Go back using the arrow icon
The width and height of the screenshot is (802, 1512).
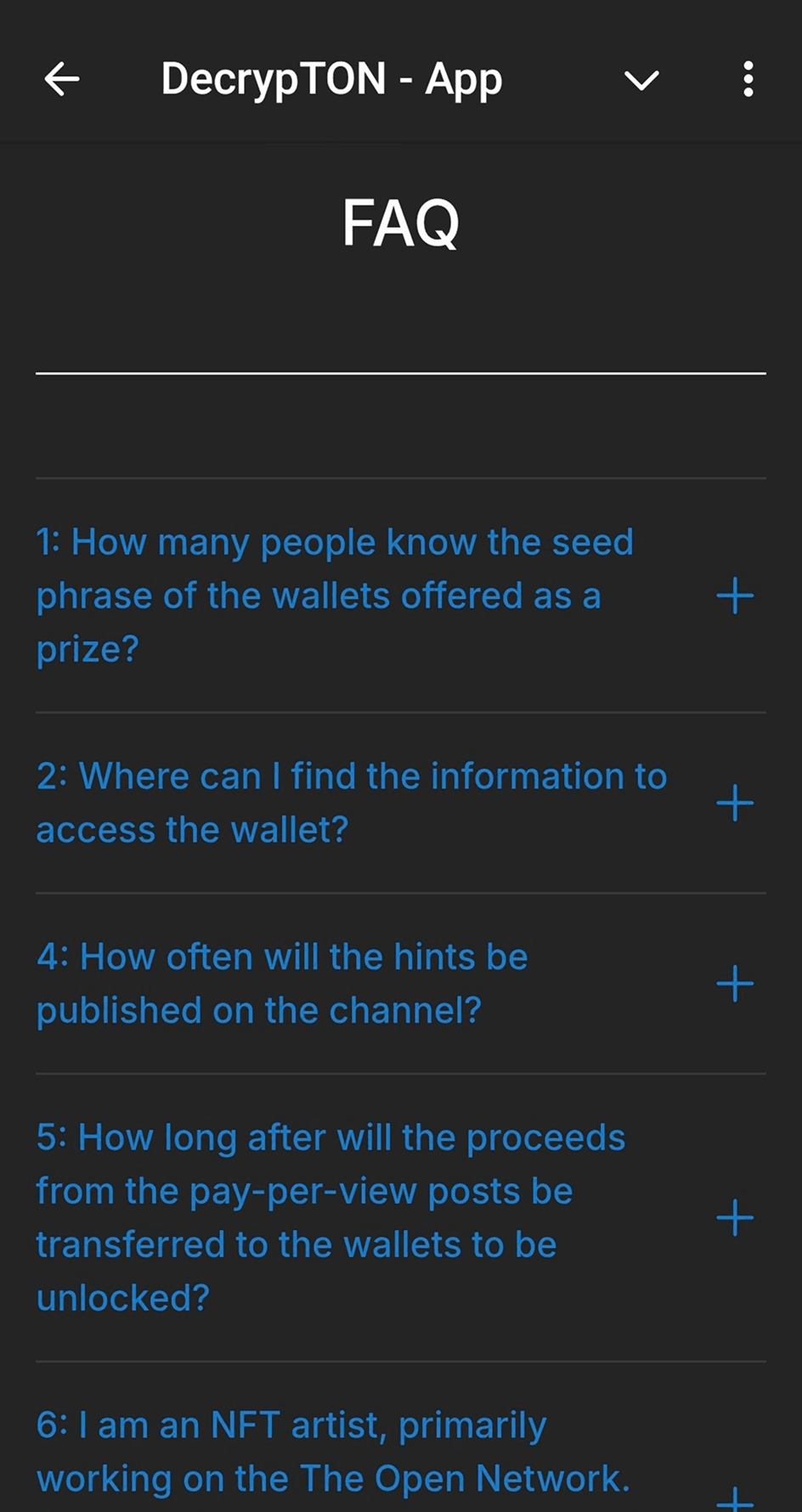[62, 79]
